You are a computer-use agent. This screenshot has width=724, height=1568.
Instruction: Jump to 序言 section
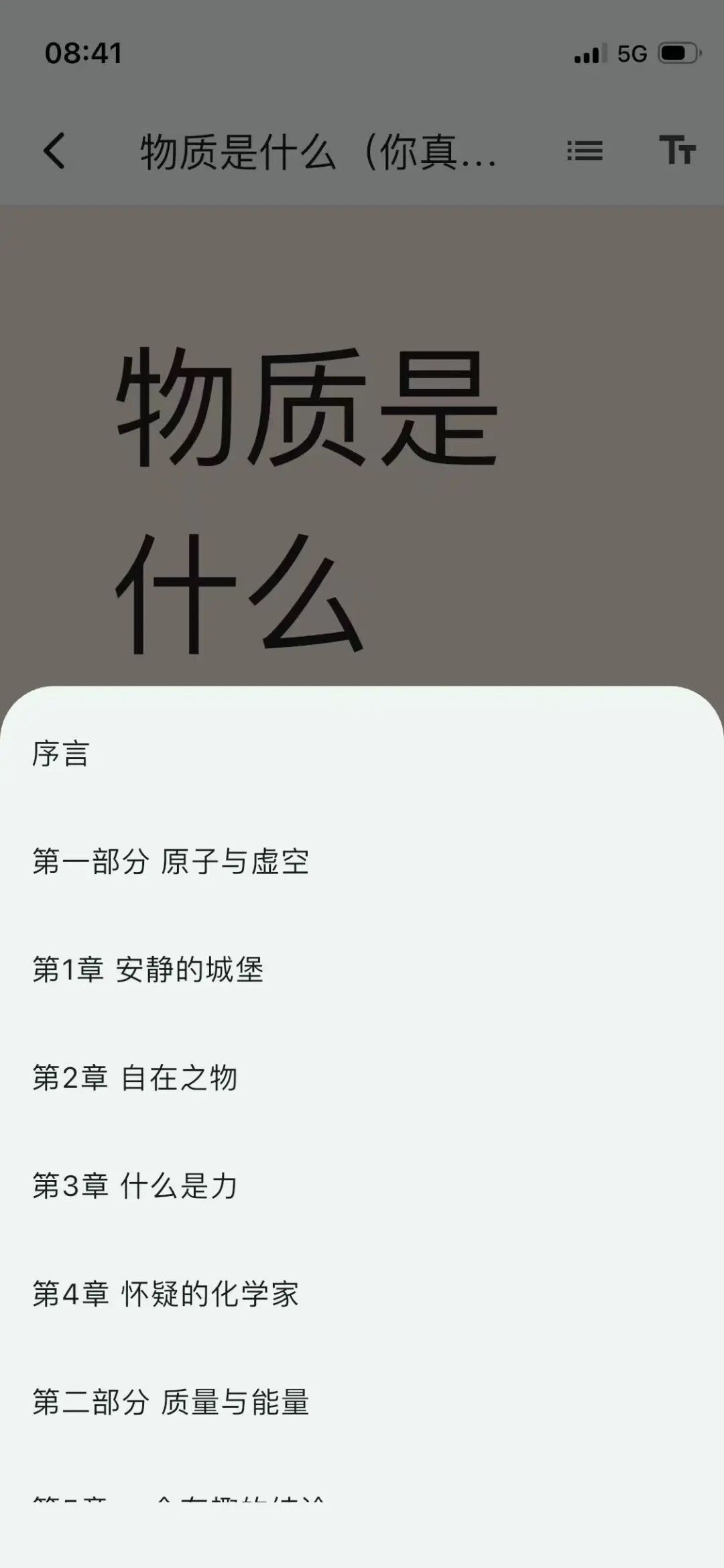point(61,754)
